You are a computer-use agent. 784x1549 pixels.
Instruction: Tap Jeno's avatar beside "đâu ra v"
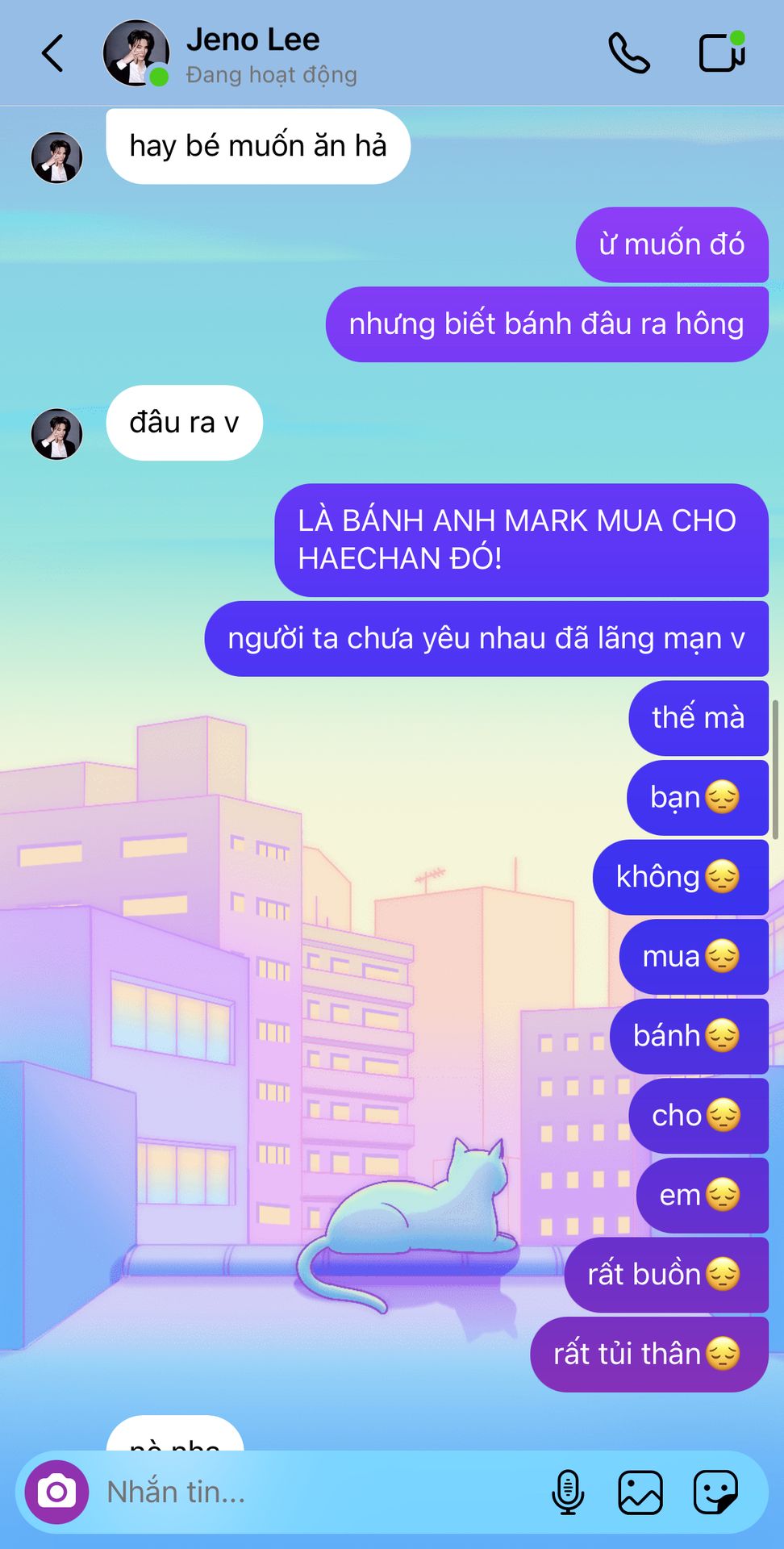[x=56, y=434]
